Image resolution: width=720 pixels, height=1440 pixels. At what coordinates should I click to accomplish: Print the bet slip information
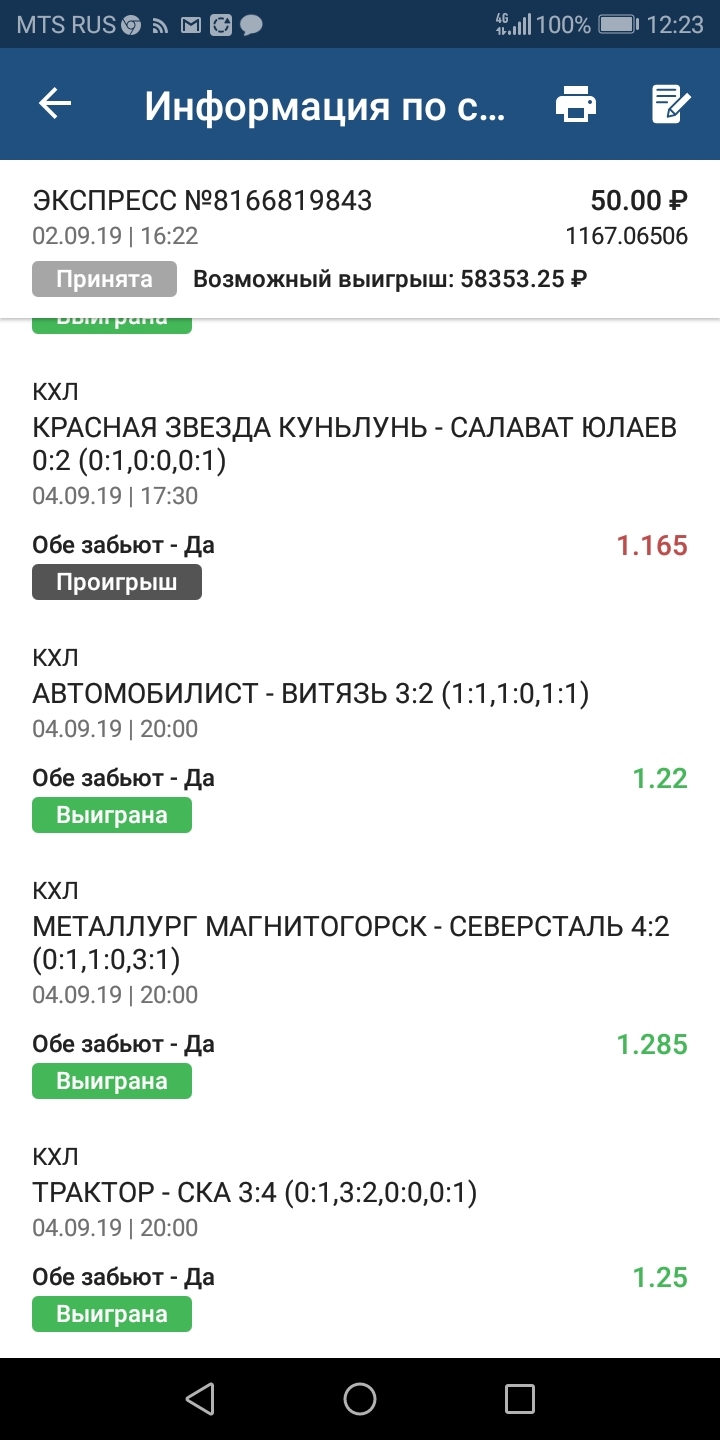[x=576, y=104]
